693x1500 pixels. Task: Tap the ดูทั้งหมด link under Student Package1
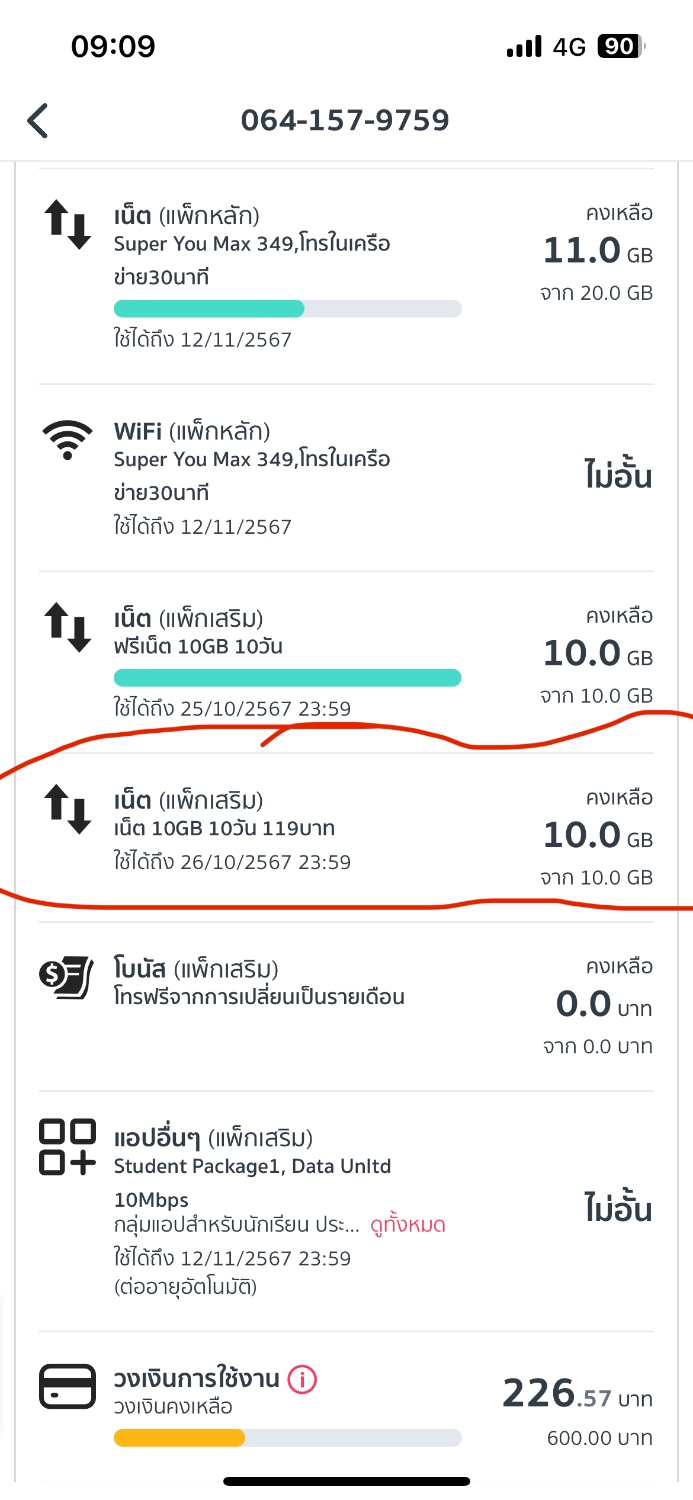click(x=407, y=1225)
